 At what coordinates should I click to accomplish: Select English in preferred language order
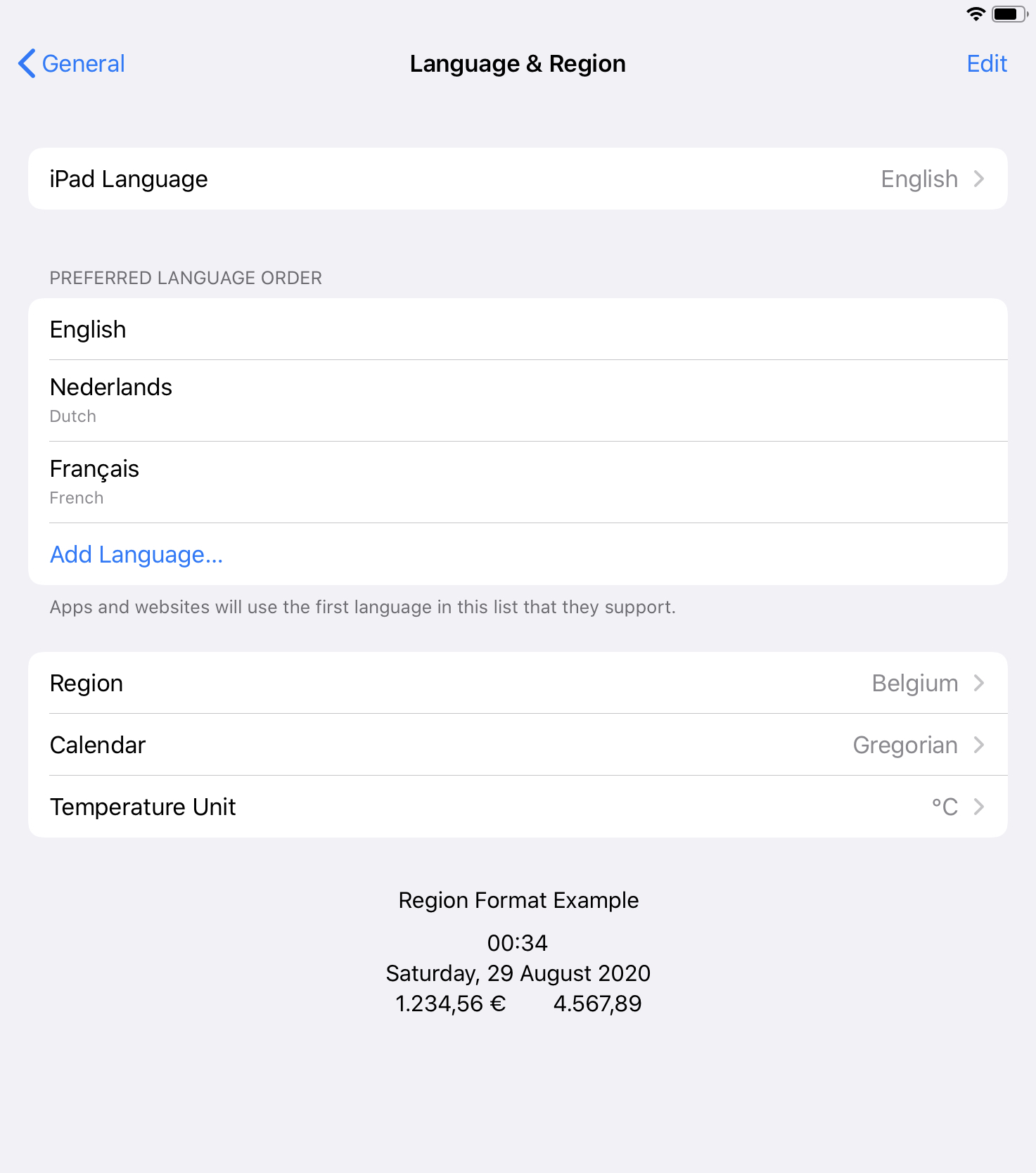(x=518, y=329)
